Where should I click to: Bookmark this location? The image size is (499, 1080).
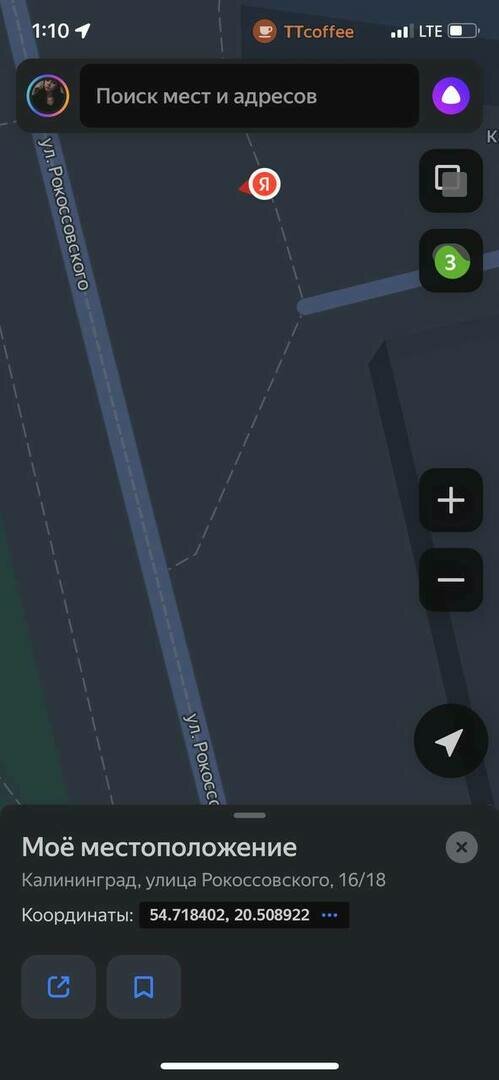pyautogui.click(x=143, y=987)
